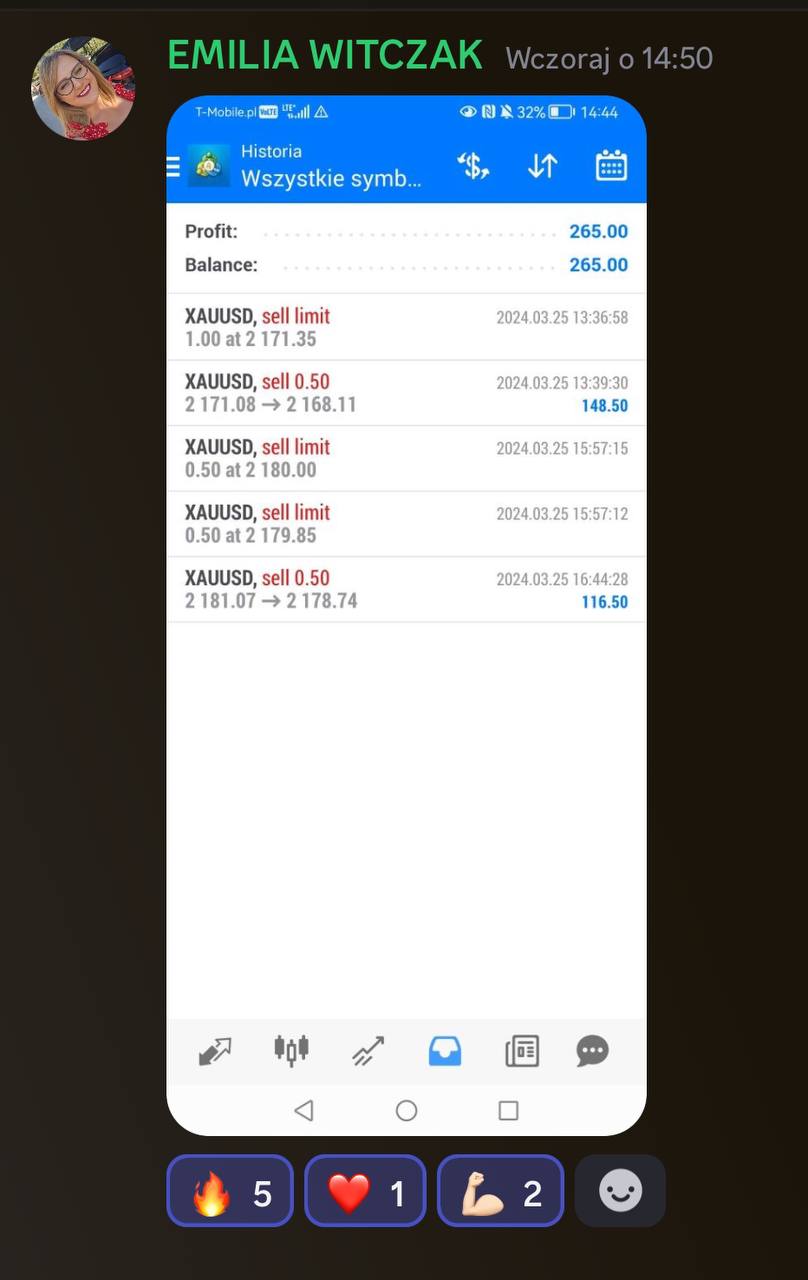Screen dimensions: 808x1280
Task: Tap the EMILIA WITCZAK username
Action: [325, 56]
